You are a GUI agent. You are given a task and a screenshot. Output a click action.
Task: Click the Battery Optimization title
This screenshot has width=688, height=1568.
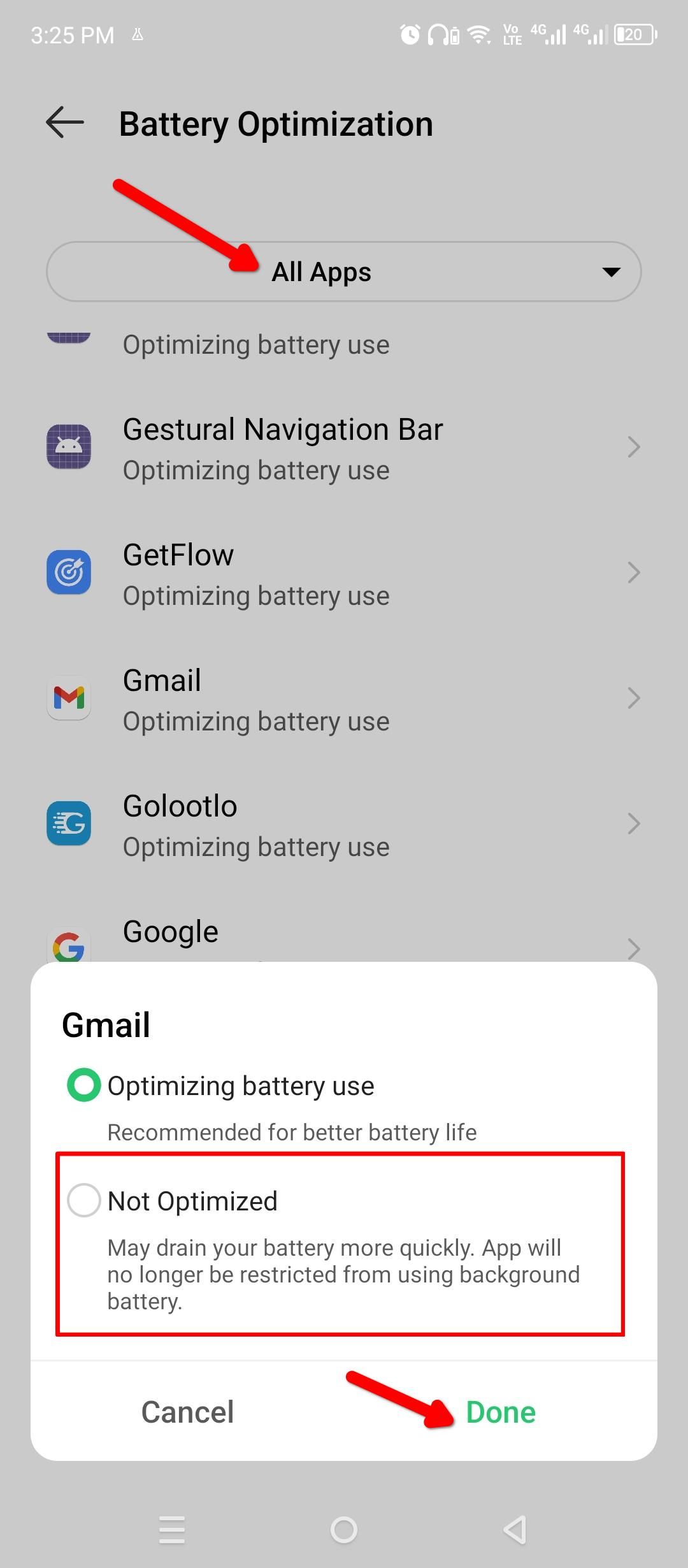pyautogui.click(x=276, y=123)
